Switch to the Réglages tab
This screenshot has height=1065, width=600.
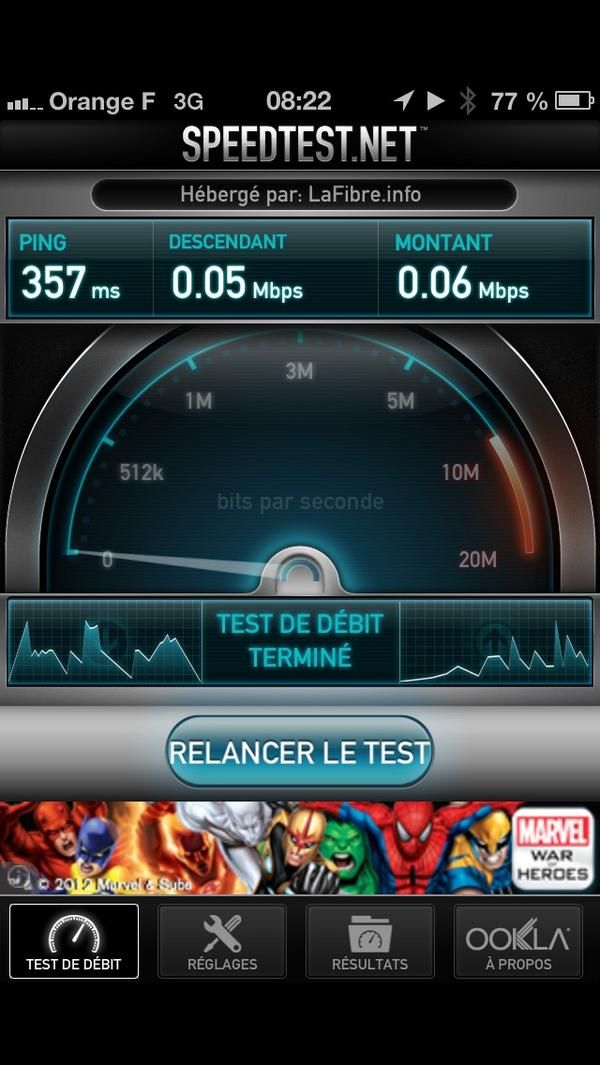222,942
